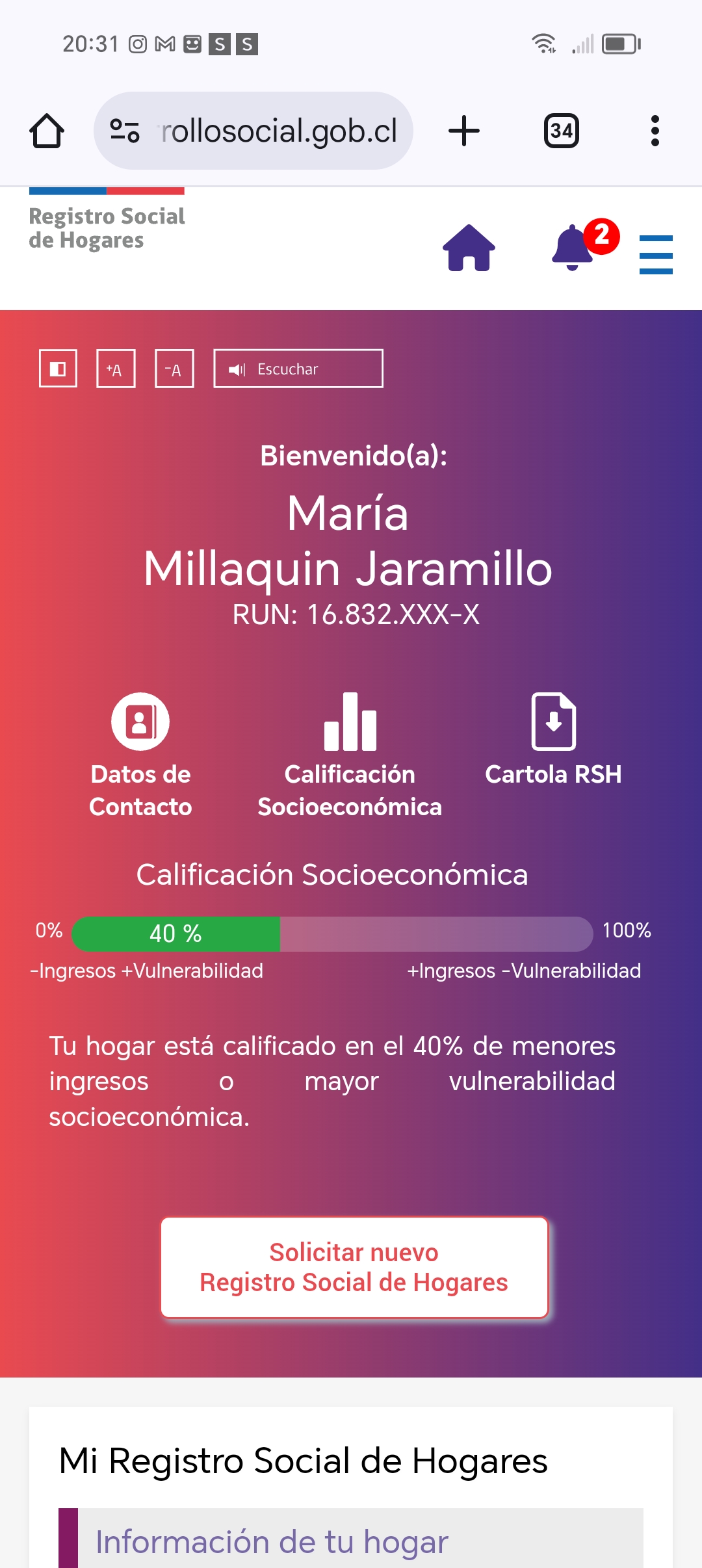Viewport: 702px width, 1568px height.
Task: View Calificación Socioeconómica details
Action: click(350, 754)
